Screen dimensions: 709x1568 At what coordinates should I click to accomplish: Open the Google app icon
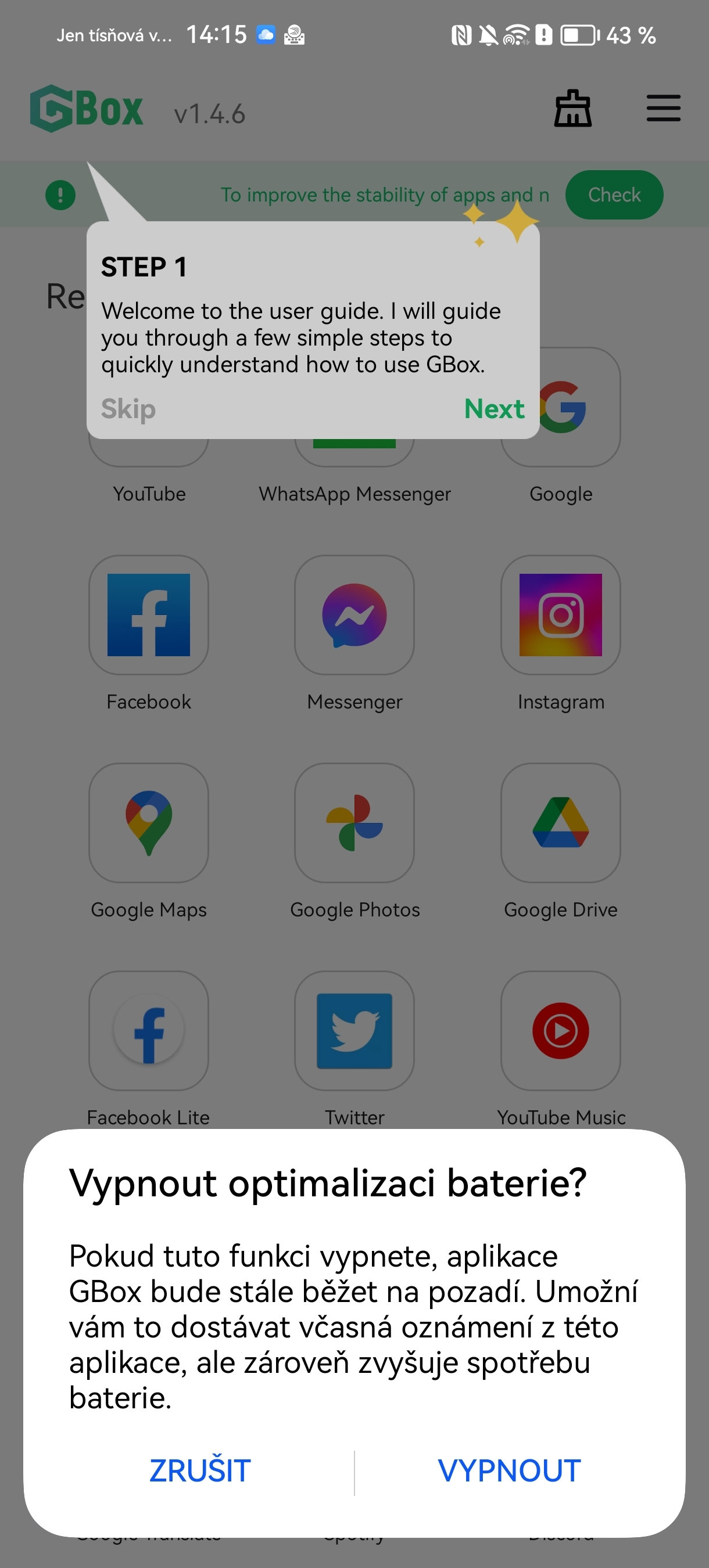click(560, 408)
